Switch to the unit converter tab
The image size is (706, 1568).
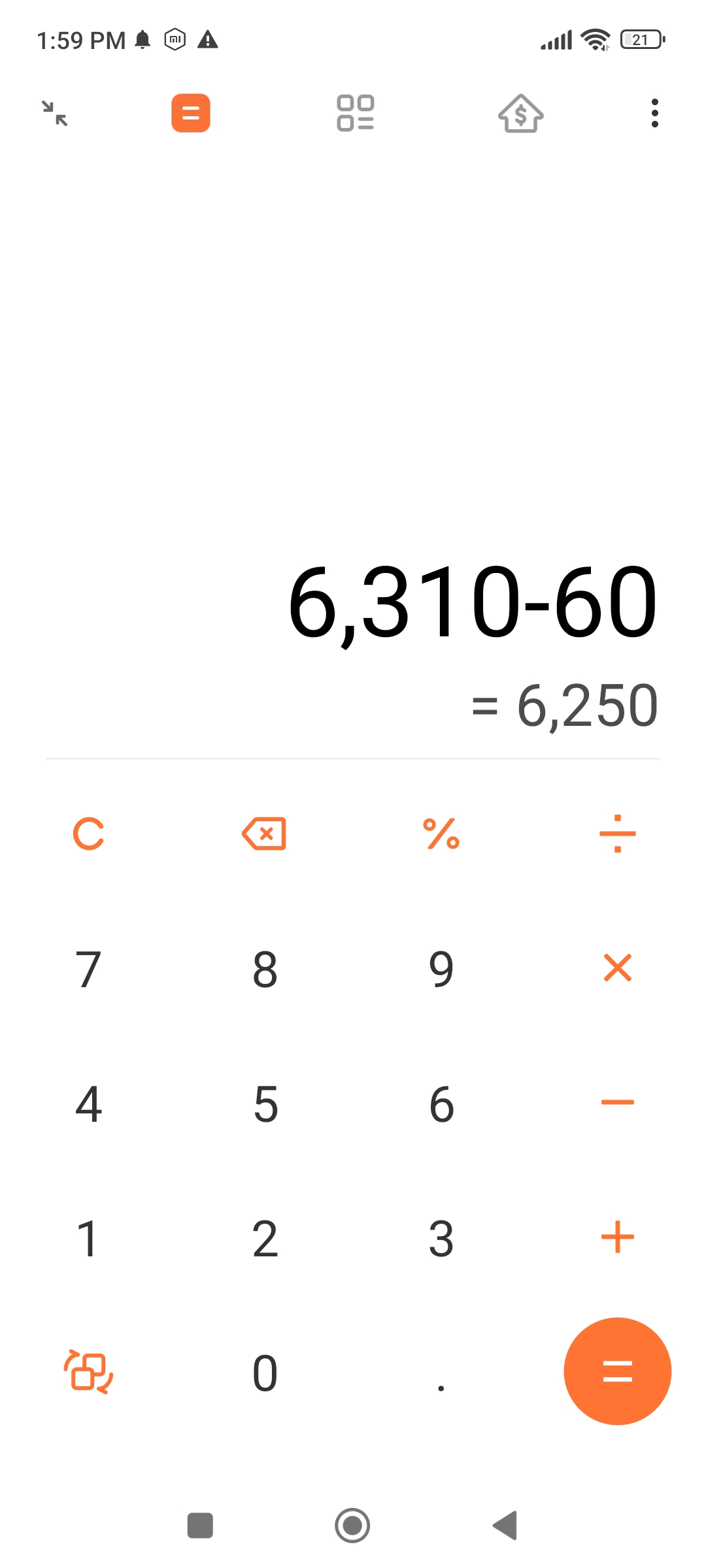355,113
